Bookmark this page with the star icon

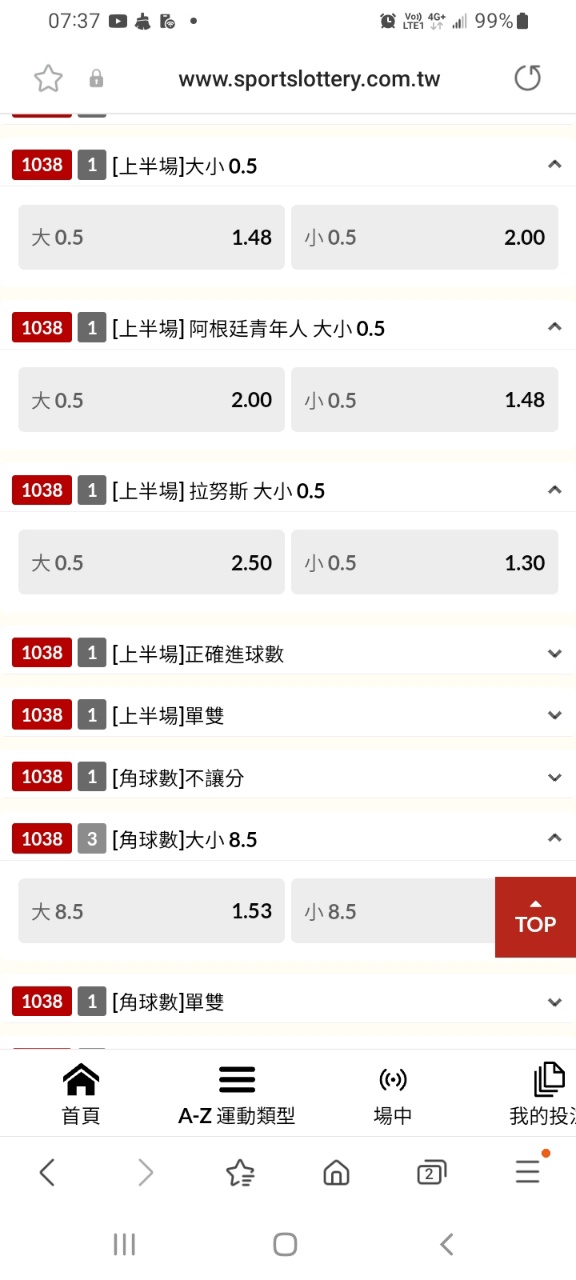pos(48,78)
